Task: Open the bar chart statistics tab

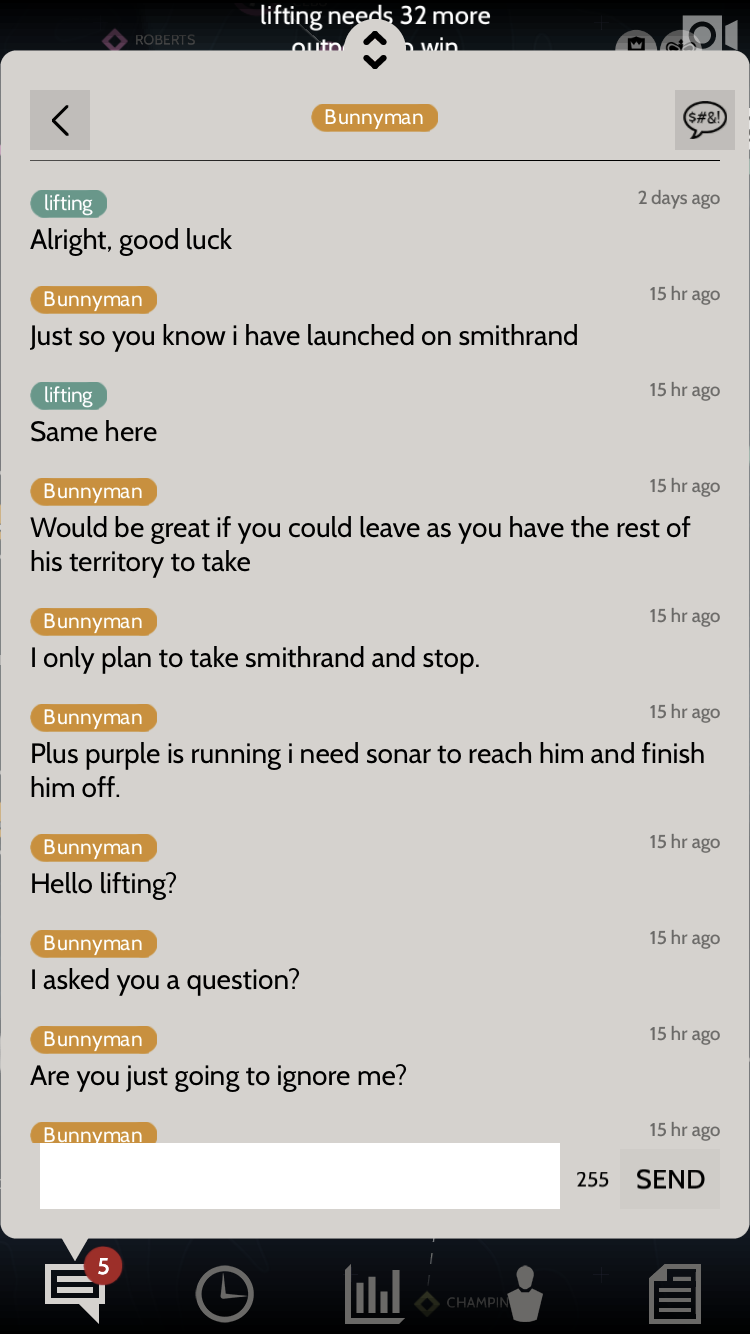Action: [x=374, y=1294]
